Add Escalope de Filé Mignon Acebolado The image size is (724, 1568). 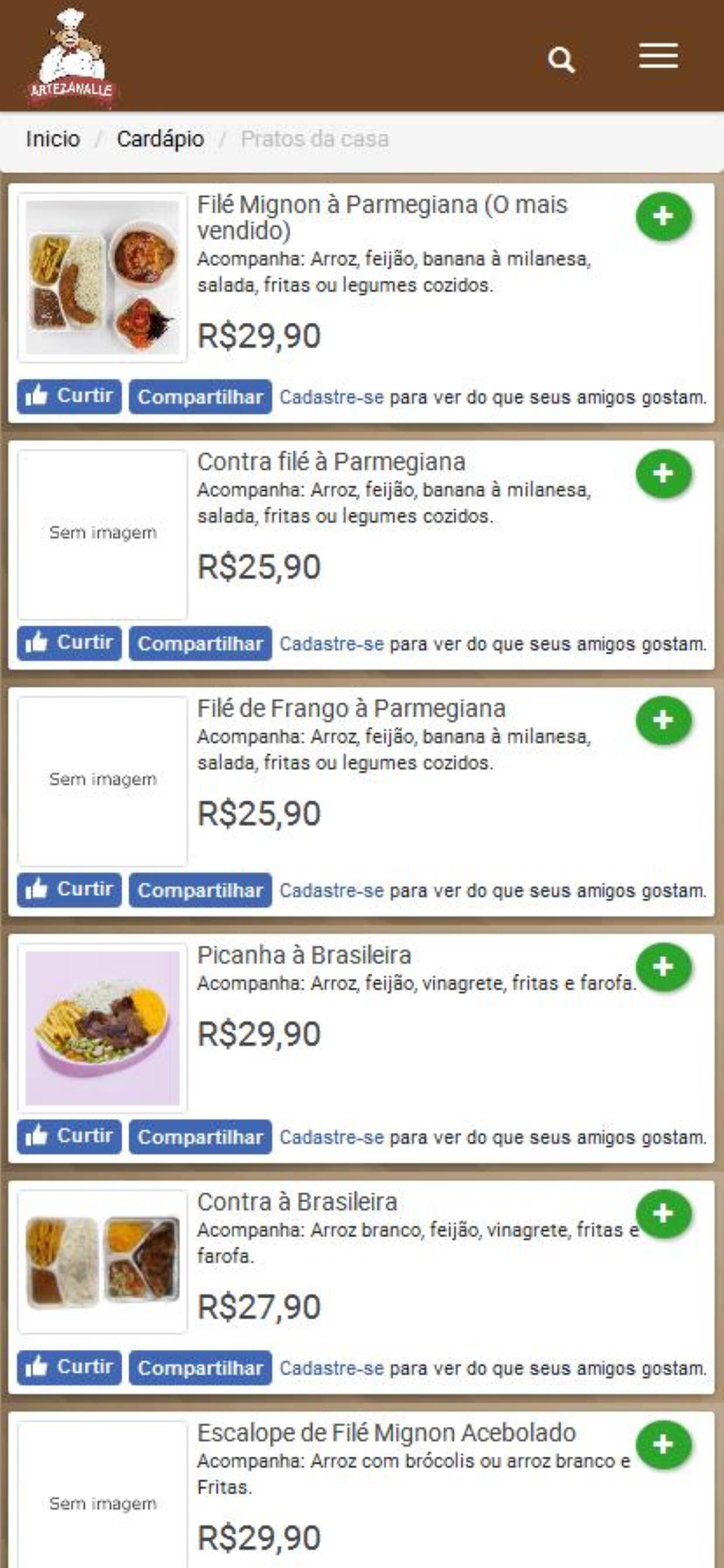coord(663,1444)
